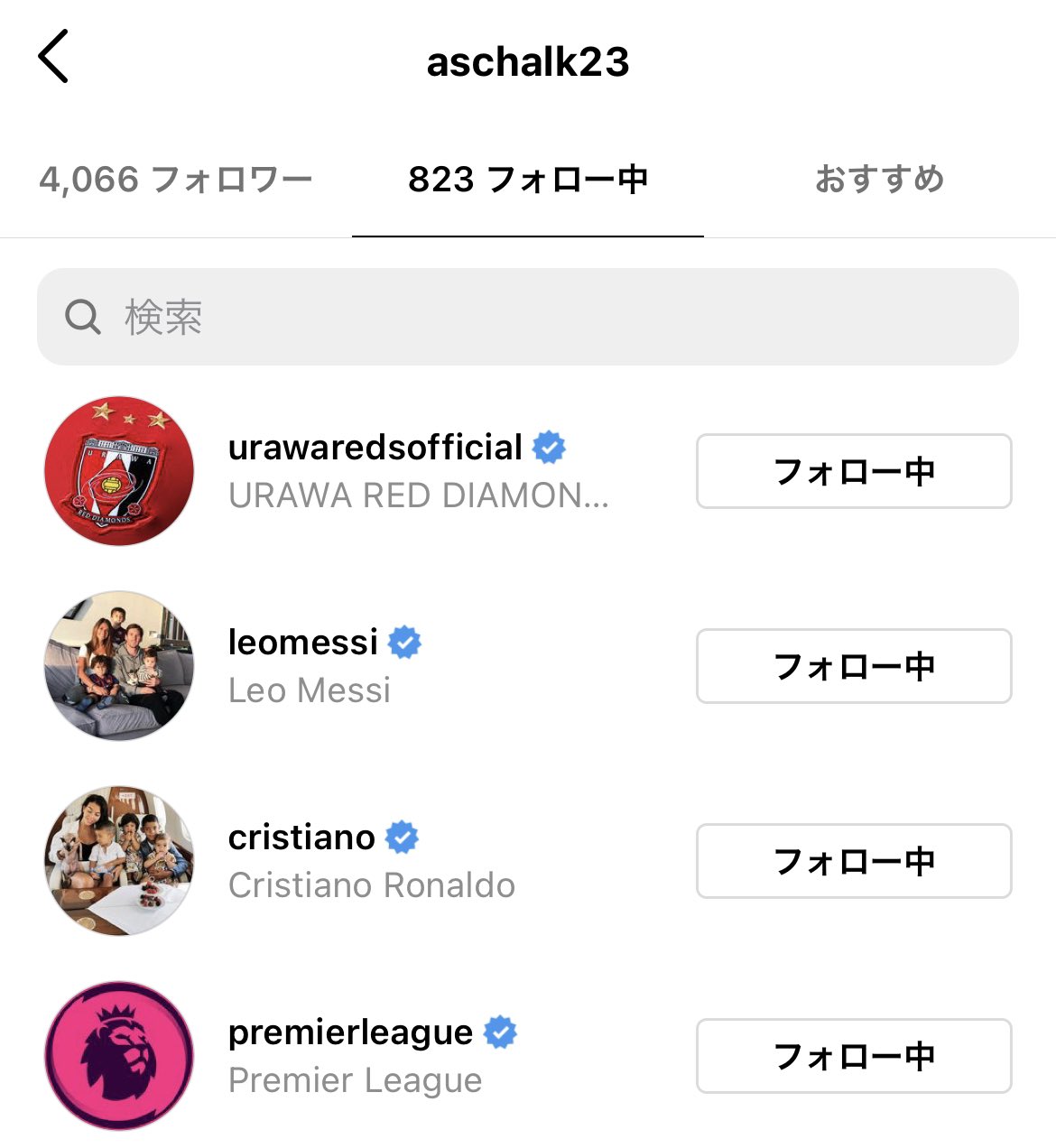View the cristiano profile row
Viewport: 1056px width, 1148px height.
click(370, 860)
